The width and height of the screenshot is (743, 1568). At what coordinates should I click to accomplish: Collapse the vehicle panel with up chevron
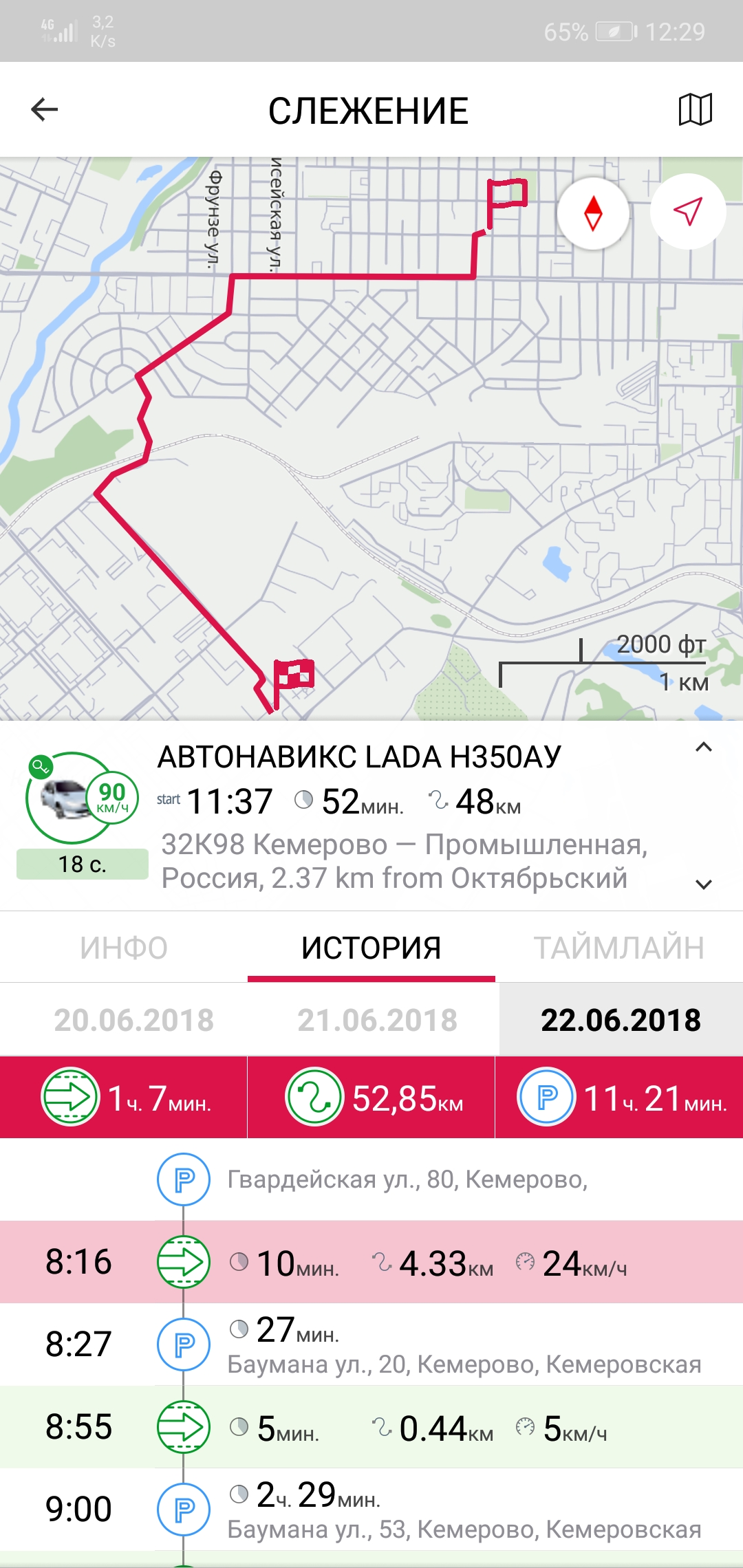pyautogui.click(x=703, y=748)
